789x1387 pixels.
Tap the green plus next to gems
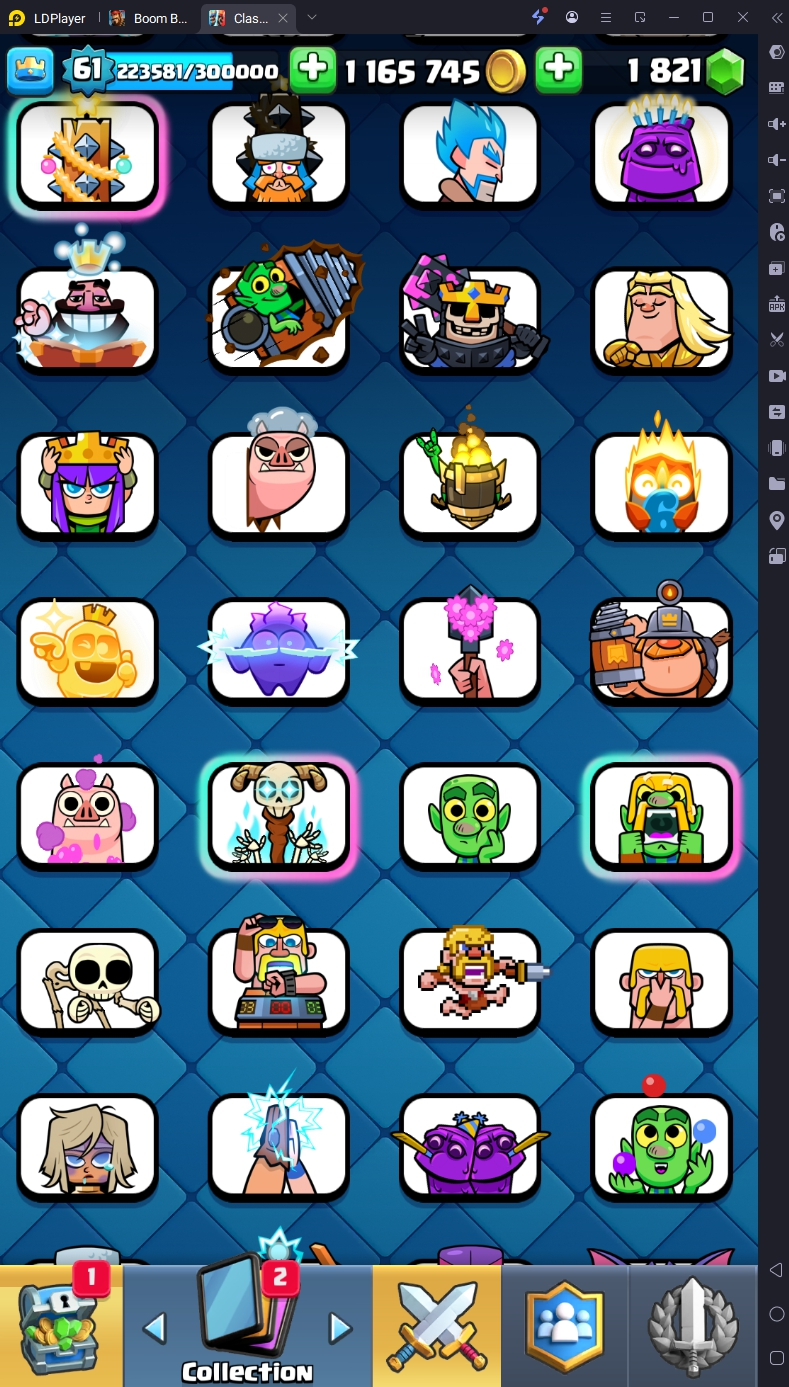pos(559,69)
